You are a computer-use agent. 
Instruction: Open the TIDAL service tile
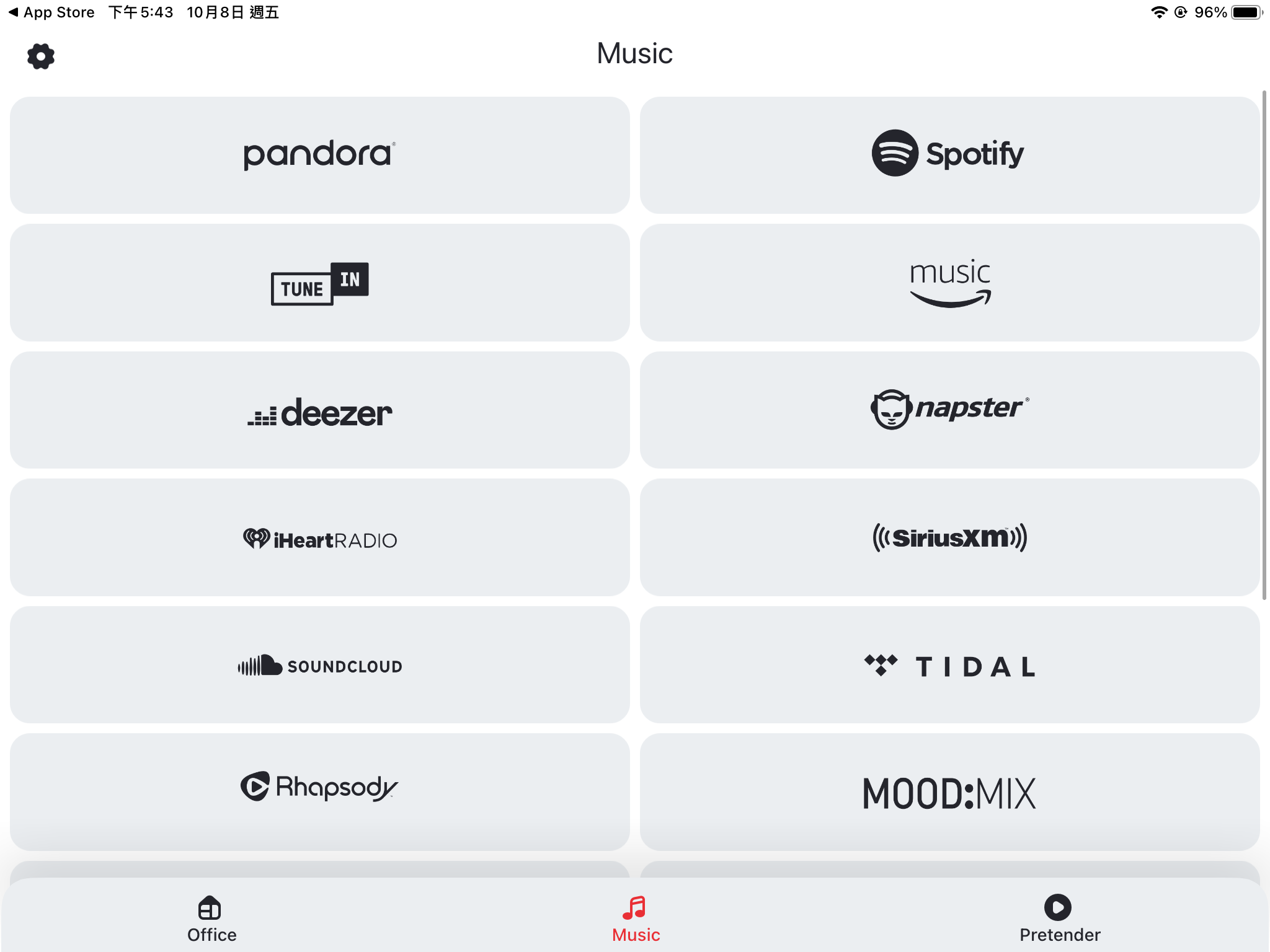(x=949, y=665)
